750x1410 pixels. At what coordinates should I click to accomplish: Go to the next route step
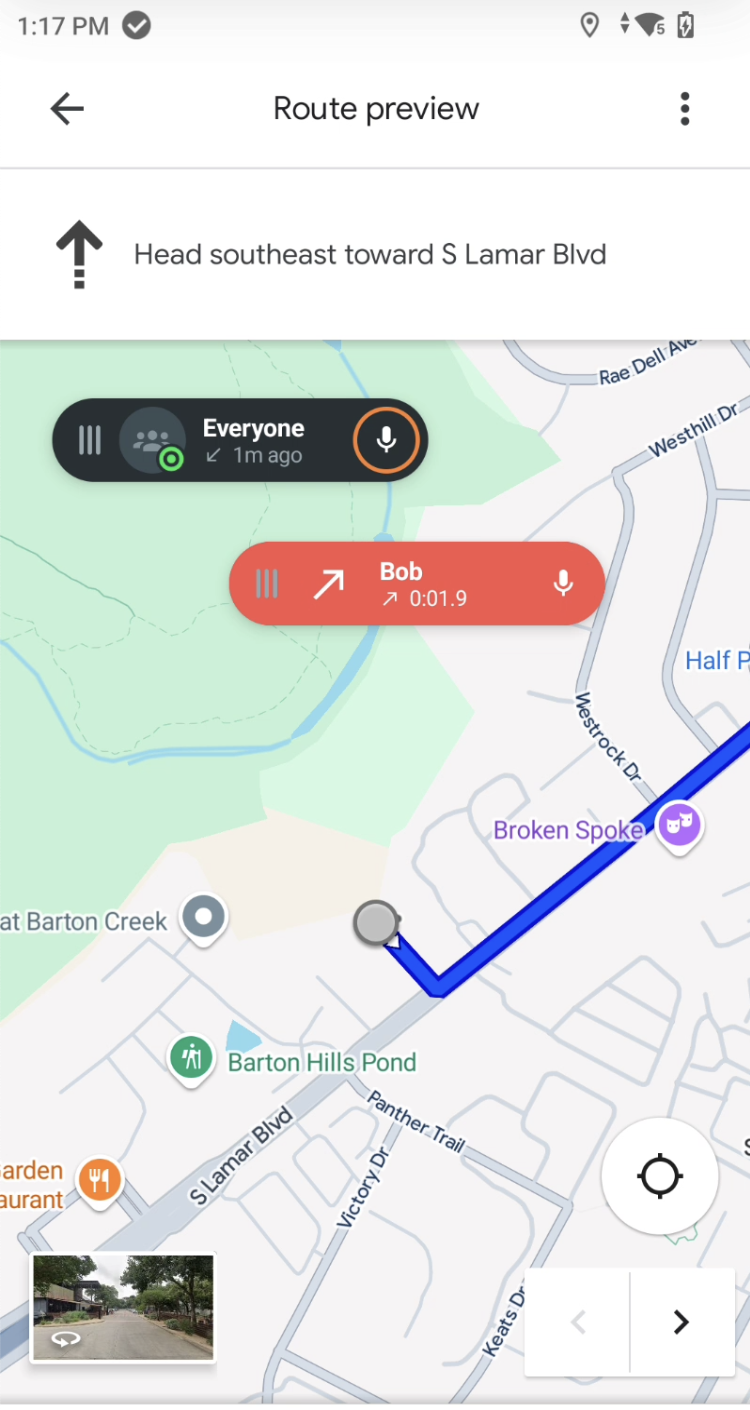[681, 1322]
